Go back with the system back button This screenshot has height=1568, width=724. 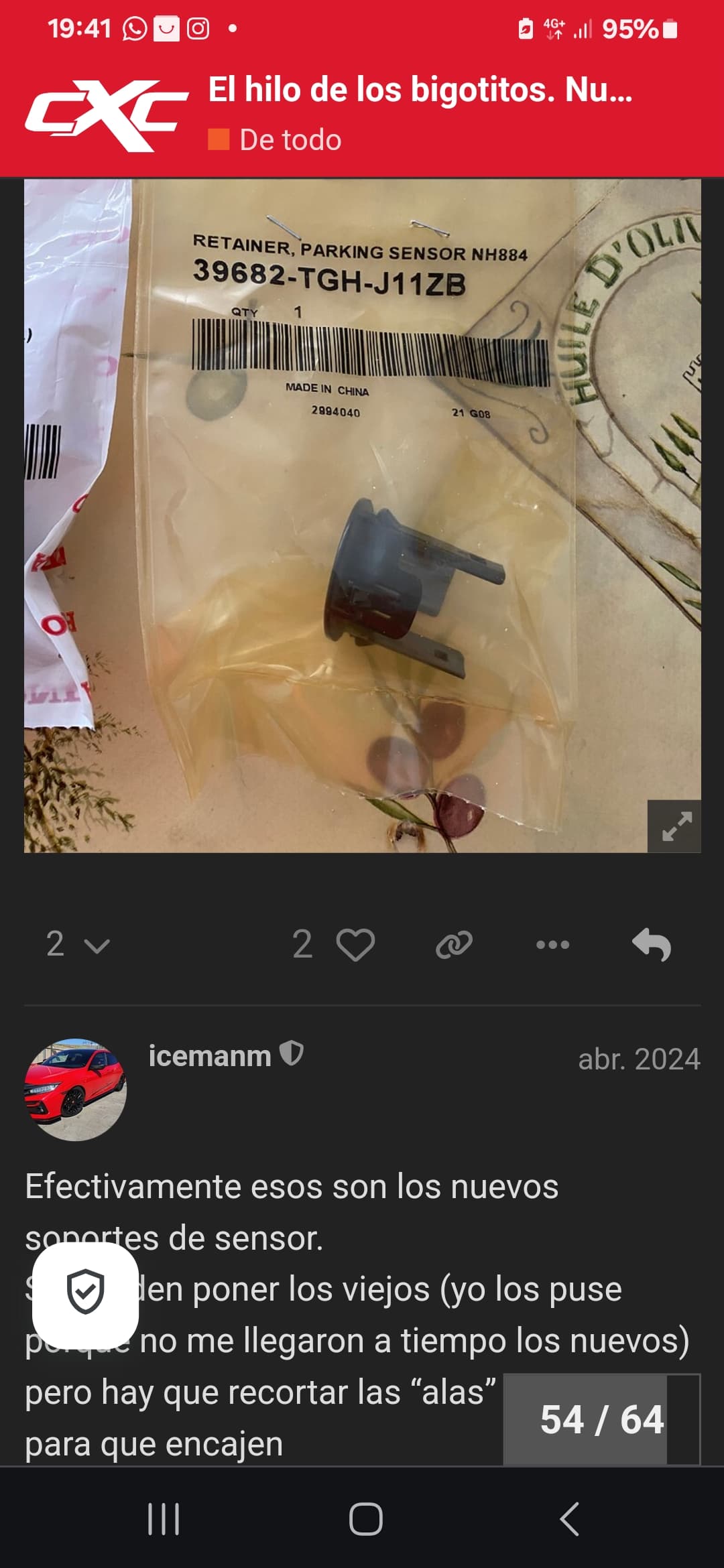(569, 1519)
